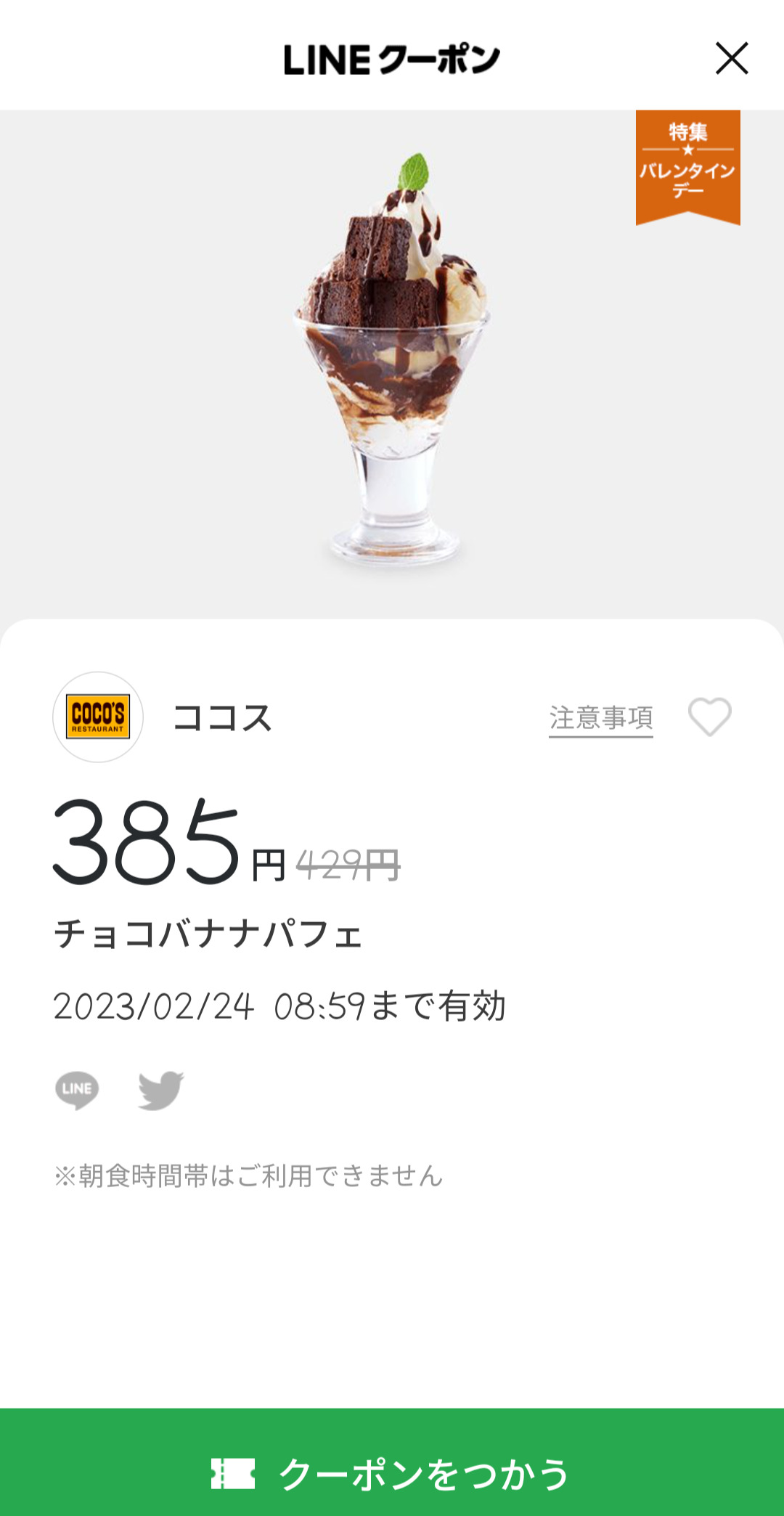
Task: Open the 注意事項 notes link
Action: 600,718
